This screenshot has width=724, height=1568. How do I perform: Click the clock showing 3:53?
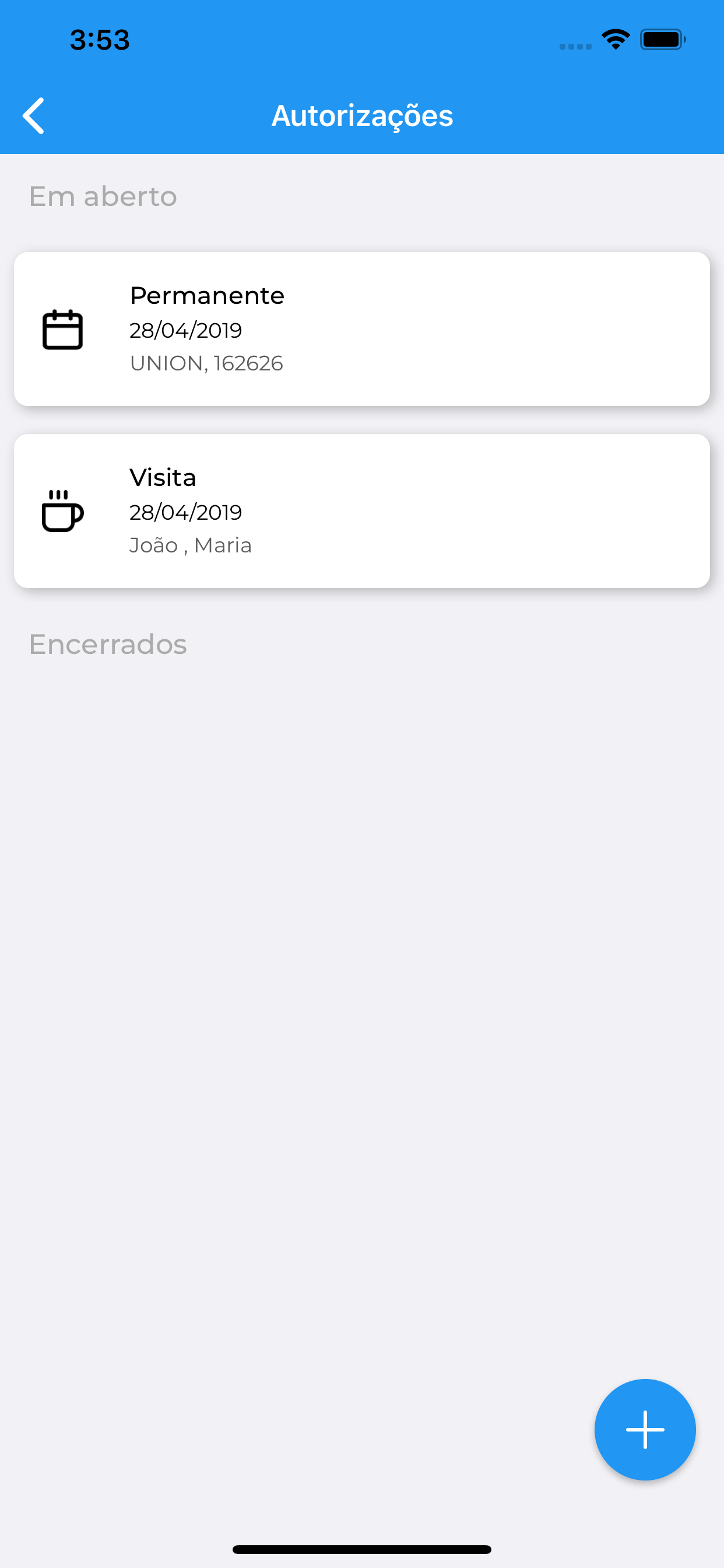coord(100,40)
